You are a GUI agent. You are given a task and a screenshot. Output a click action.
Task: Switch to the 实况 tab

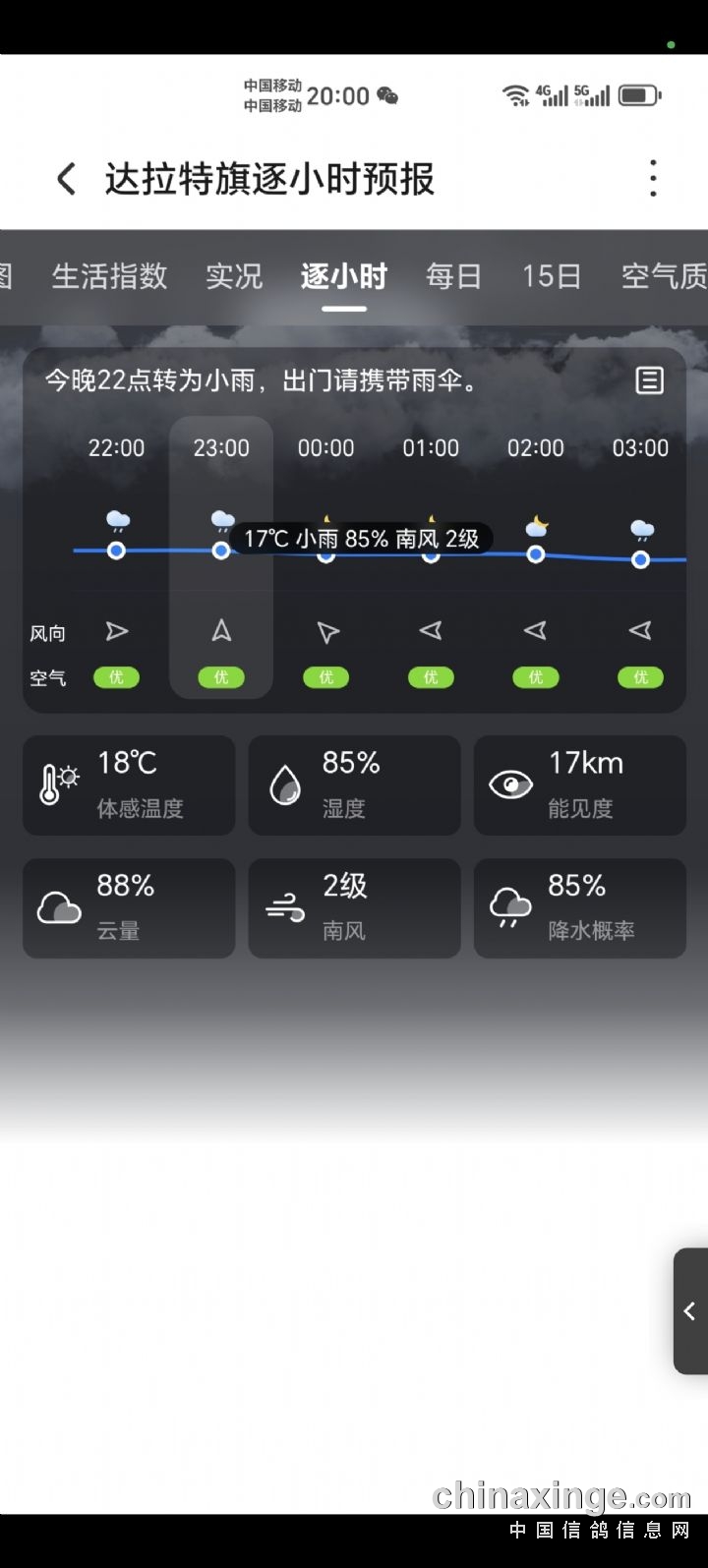(x=234, y=276)
